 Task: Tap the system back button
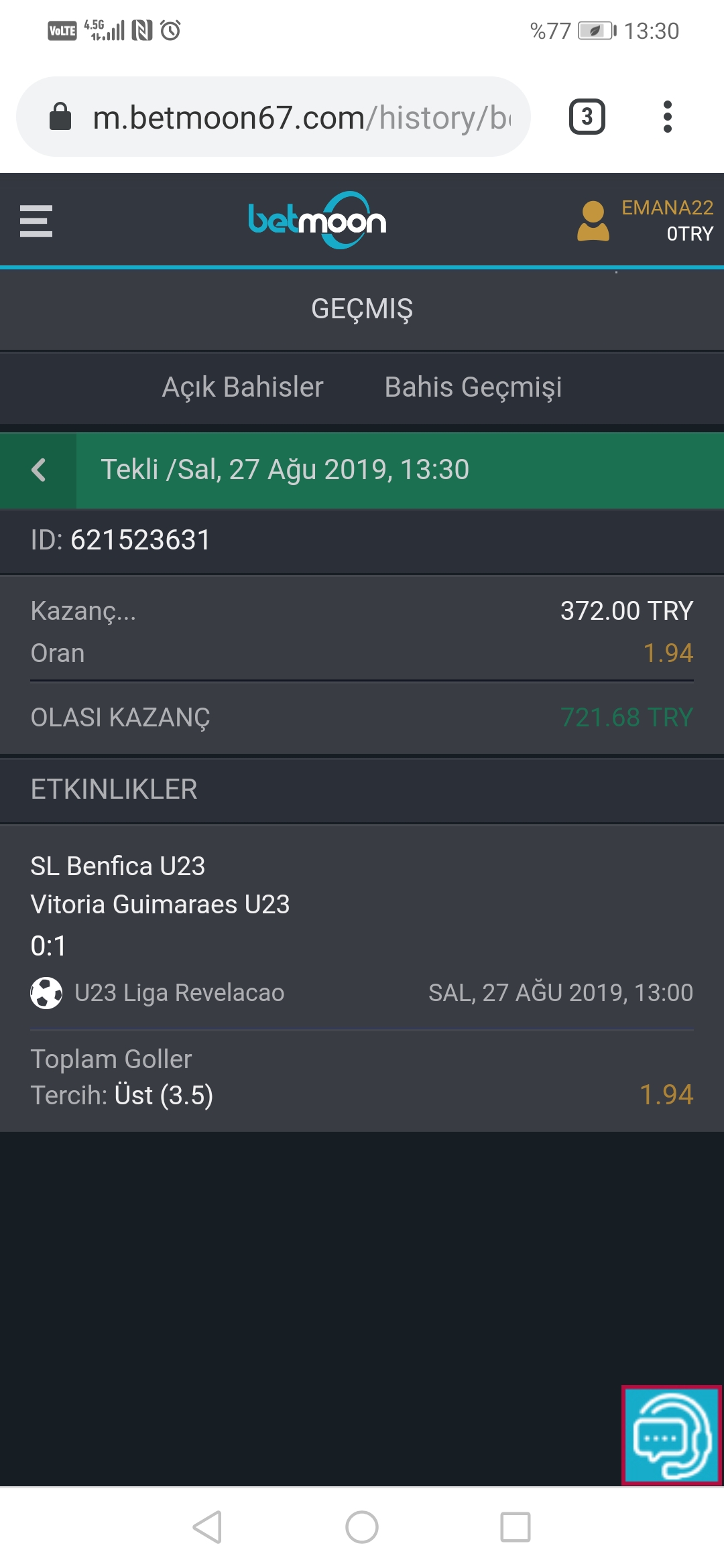pos(207,1527)
